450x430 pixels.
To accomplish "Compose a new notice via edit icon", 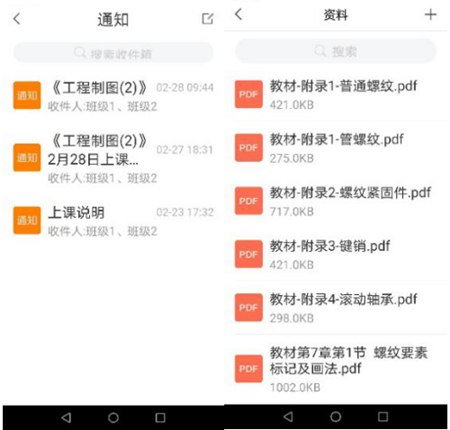I will point(207,19).
